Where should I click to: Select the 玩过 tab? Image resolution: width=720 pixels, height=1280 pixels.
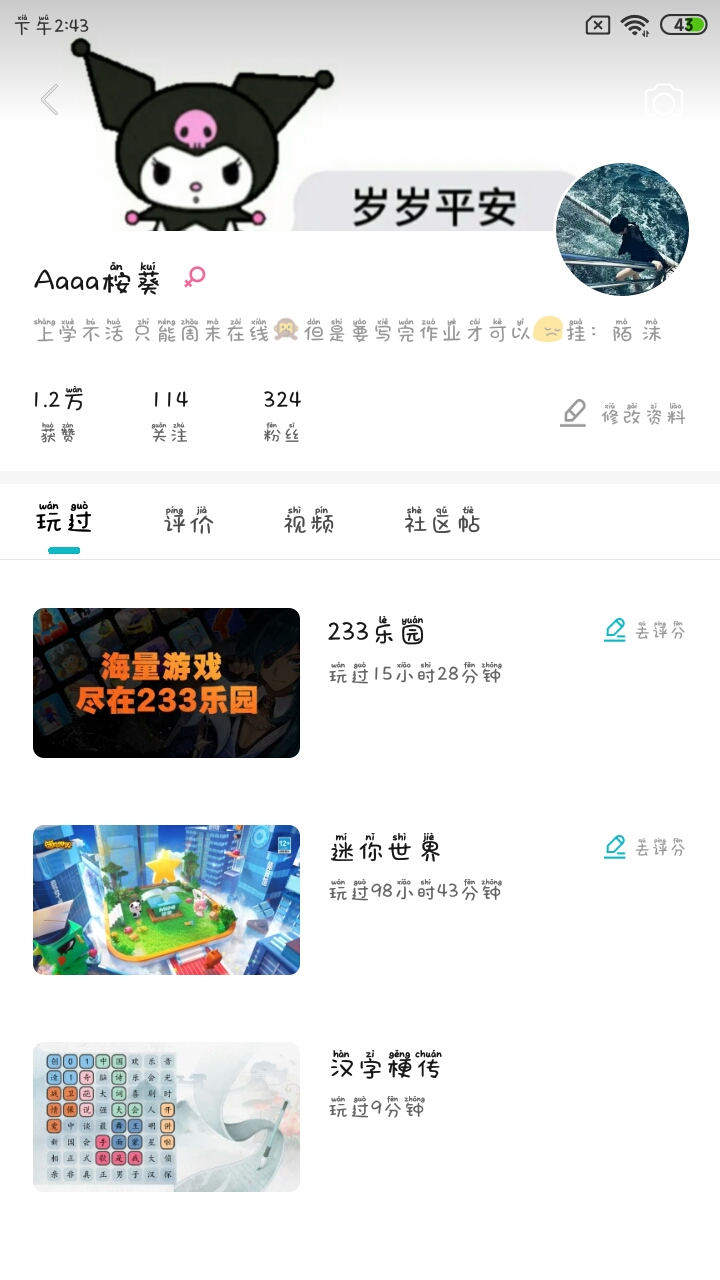tap(64, 520)
